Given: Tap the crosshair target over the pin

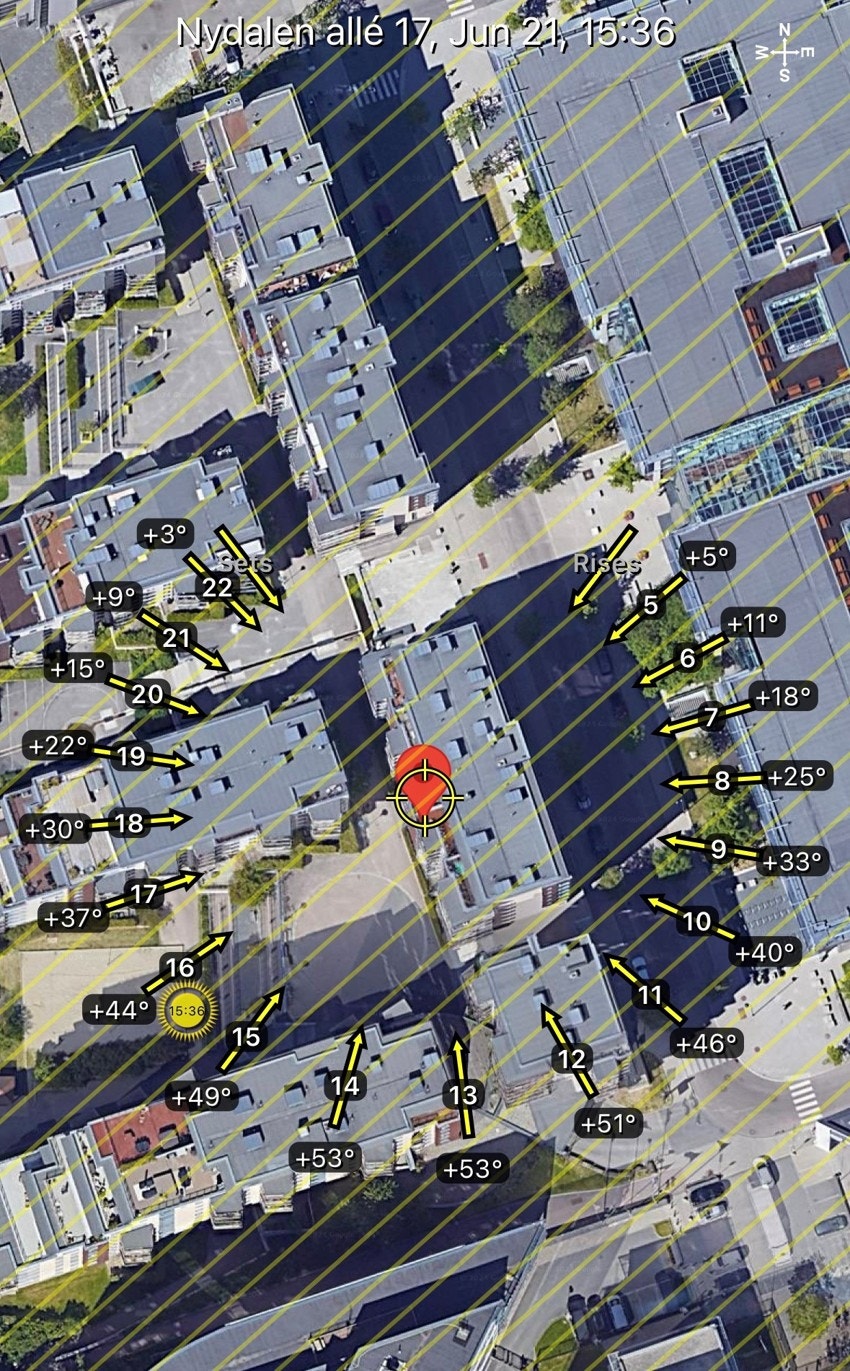Looking at the screenshot, I should click(427, 795).
